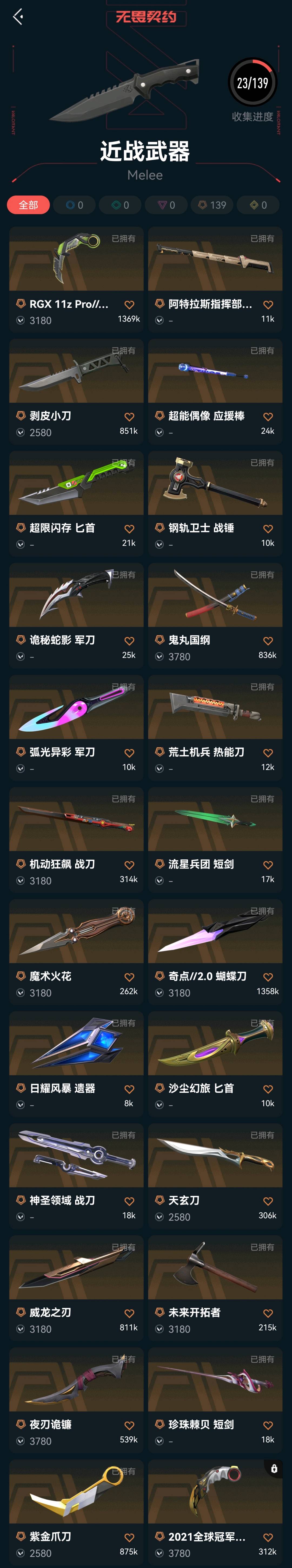Viewport: 292px width, 1568px height.
Task: Favorite the 魔术火花 skin
Action: coord(129,977)
